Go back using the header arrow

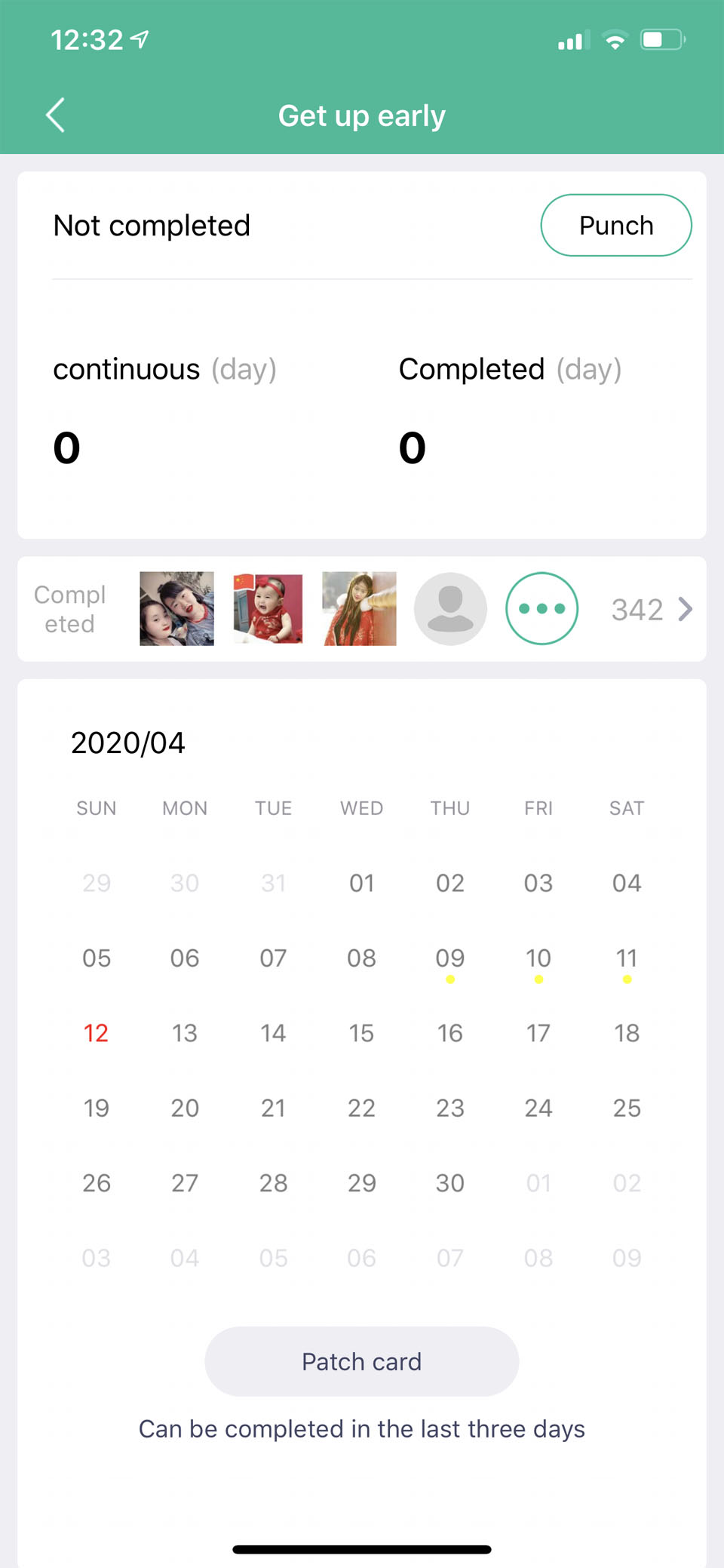click(x=56, y=115)
